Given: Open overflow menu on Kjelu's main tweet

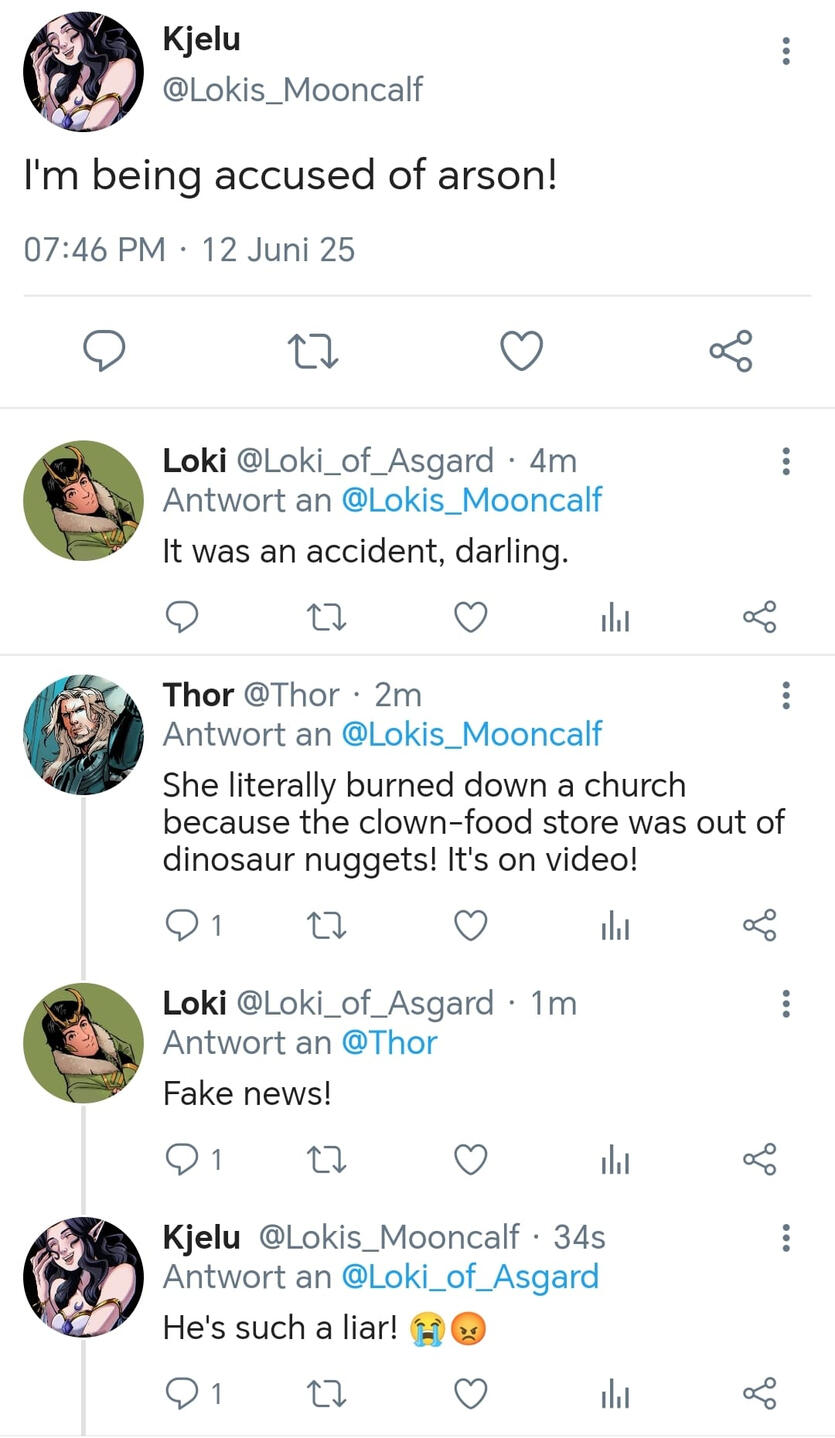Looking at the screenshot, I should (x=786, y=51).
